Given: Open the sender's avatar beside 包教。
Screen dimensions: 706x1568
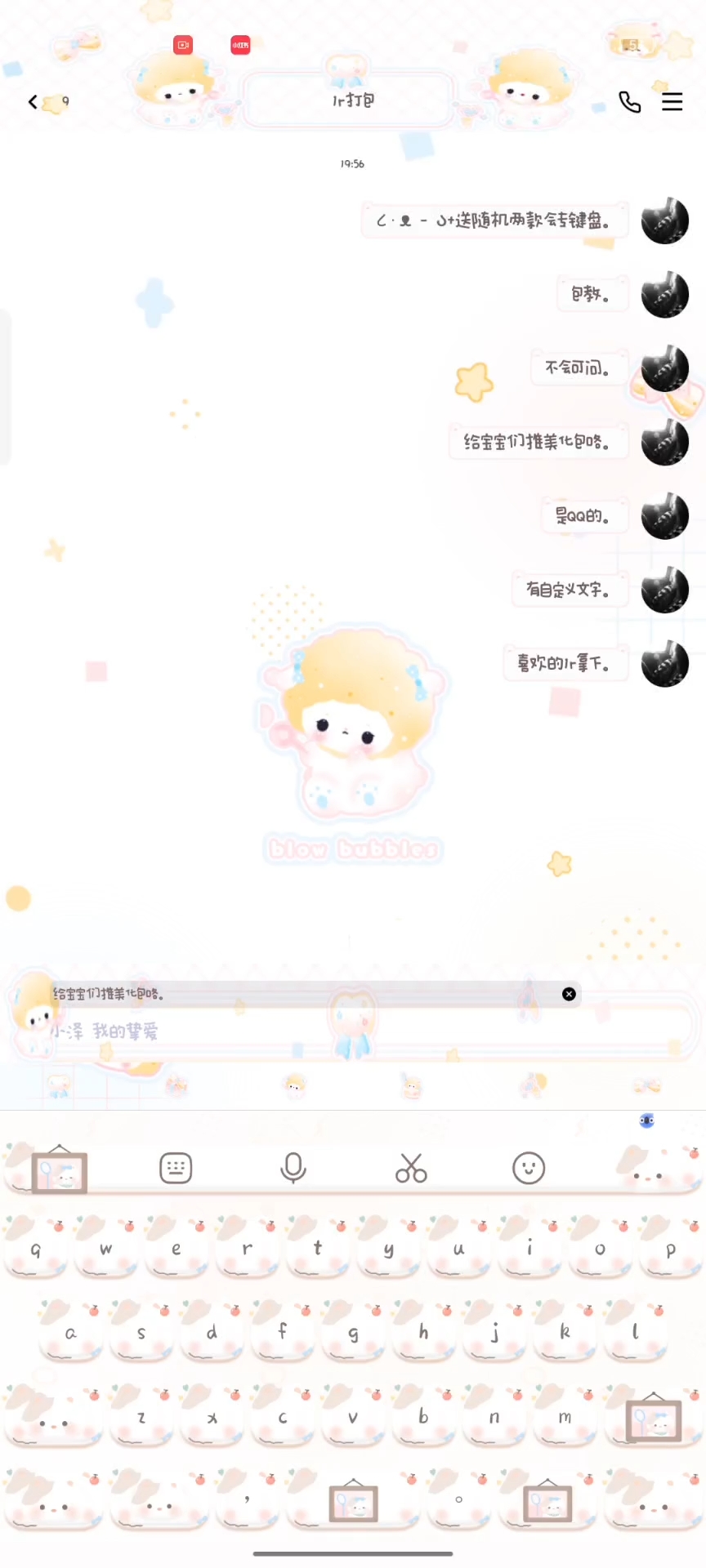Looking at the screenshot, I should pyautogui.click(x=665, y=294).
